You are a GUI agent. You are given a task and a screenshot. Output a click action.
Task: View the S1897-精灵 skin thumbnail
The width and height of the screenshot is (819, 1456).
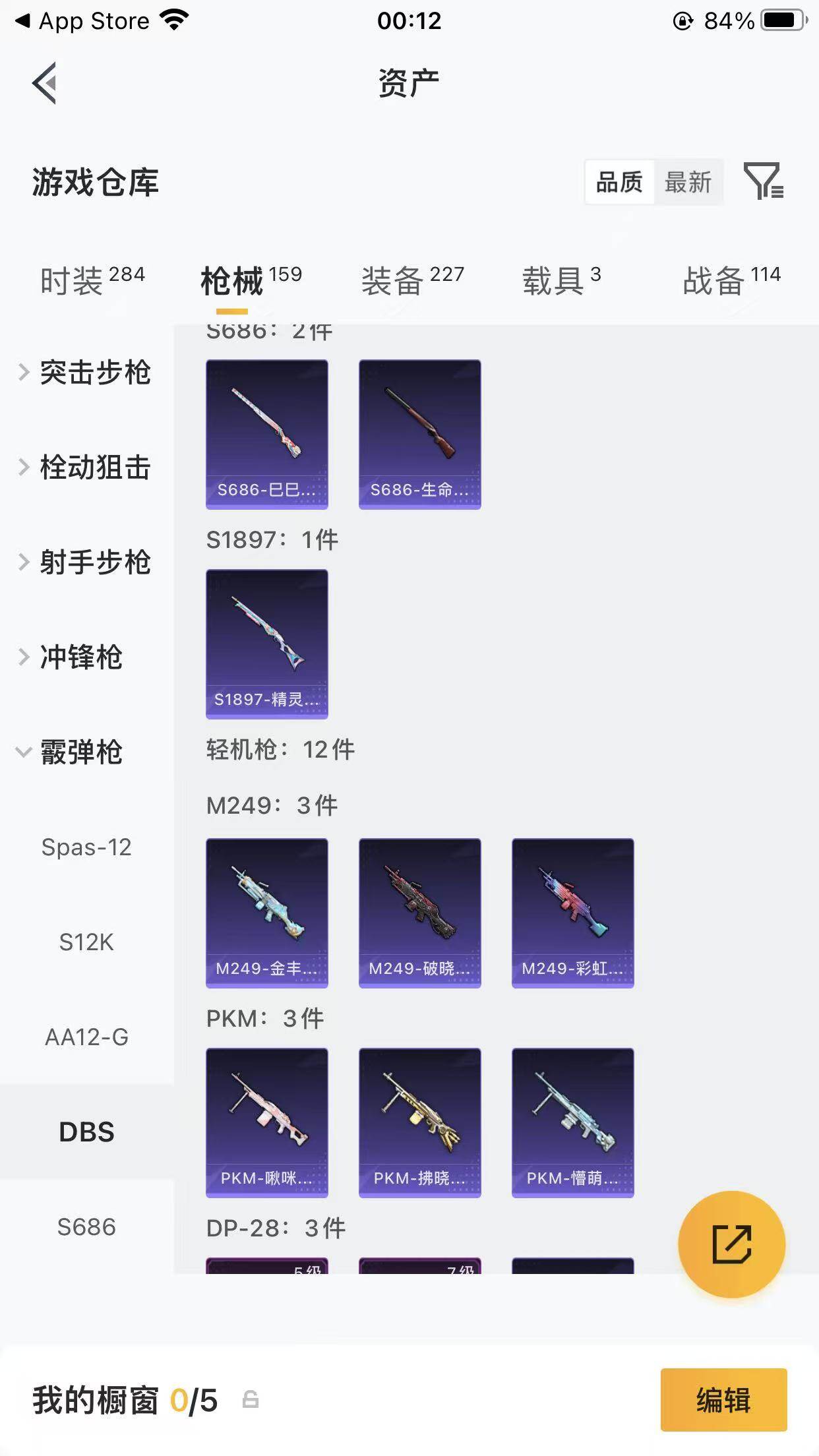(266, 644)
